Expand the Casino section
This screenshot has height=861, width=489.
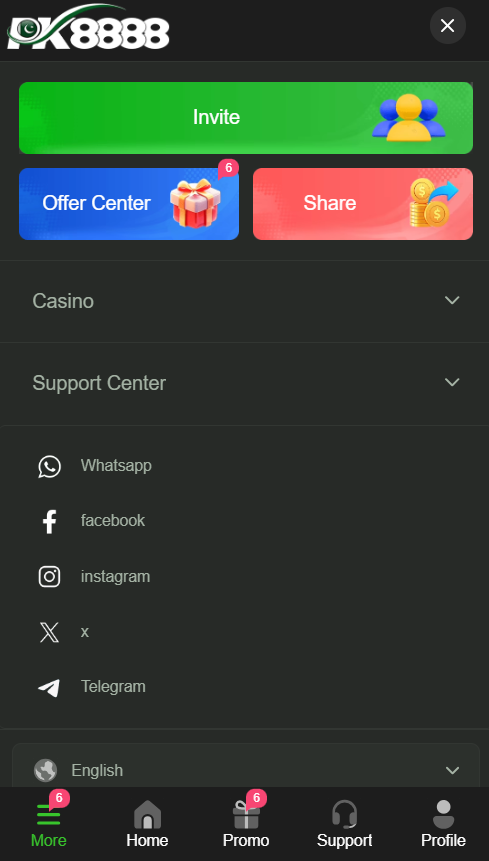(244, 301)
